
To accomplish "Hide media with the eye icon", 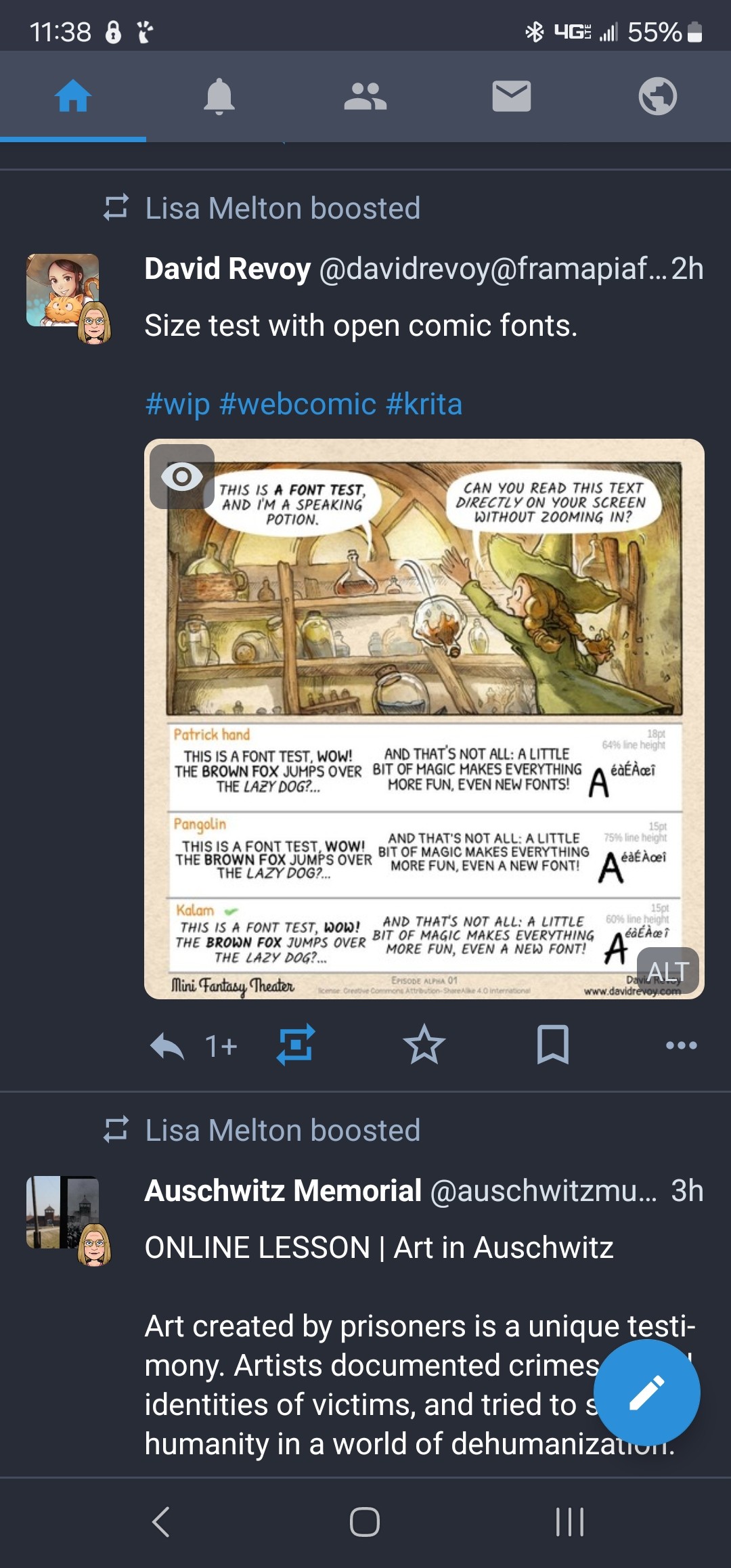I will [x=182, y=477].
